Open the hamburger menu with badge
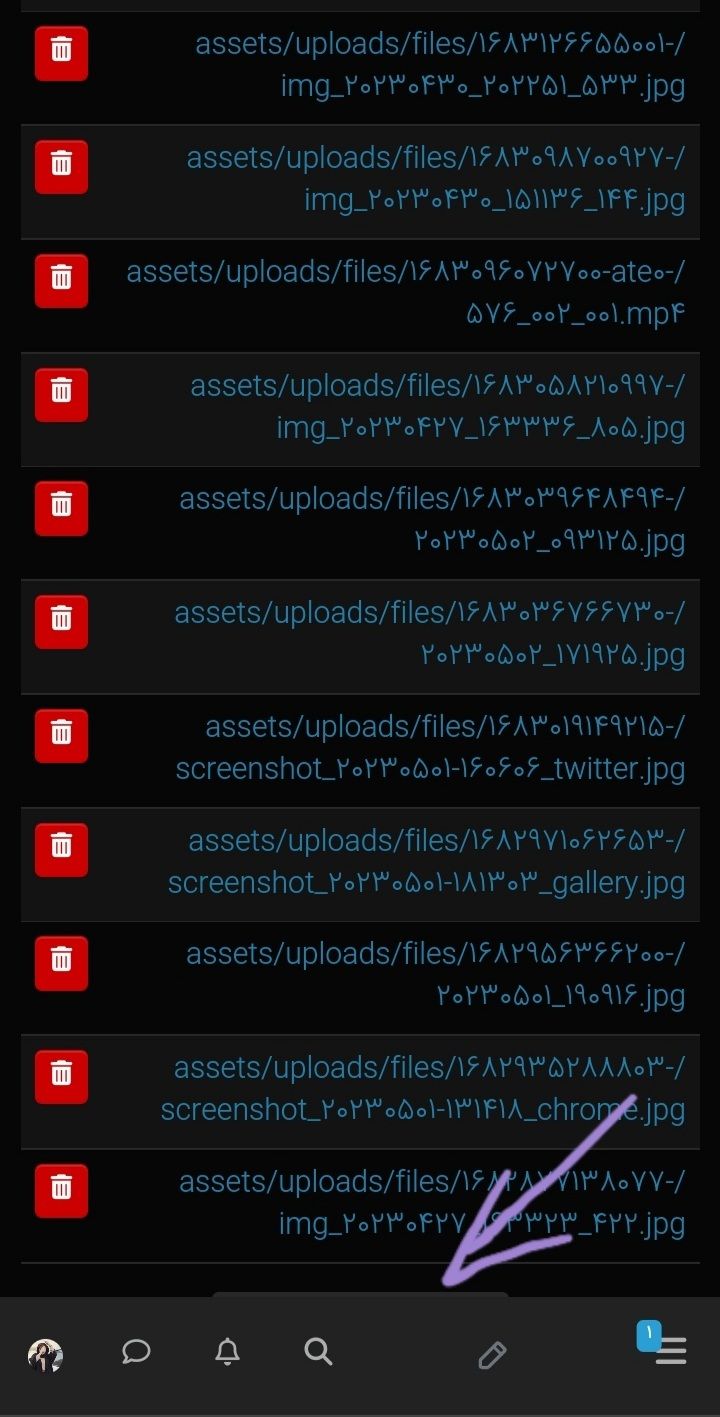 pos(670,1350)
